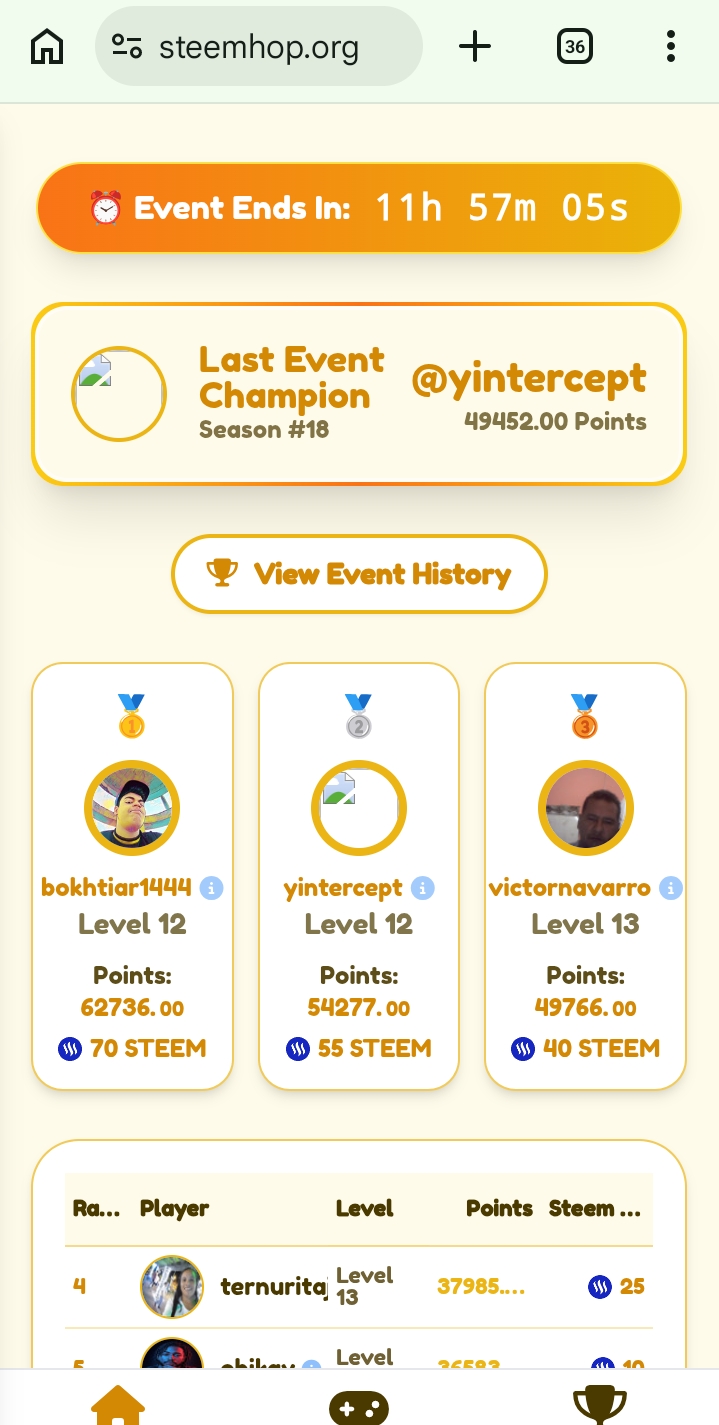This screenshot has width=719, height=1425.
Task: Open info icon next to victornavarro
Action: tap(671, 887)
